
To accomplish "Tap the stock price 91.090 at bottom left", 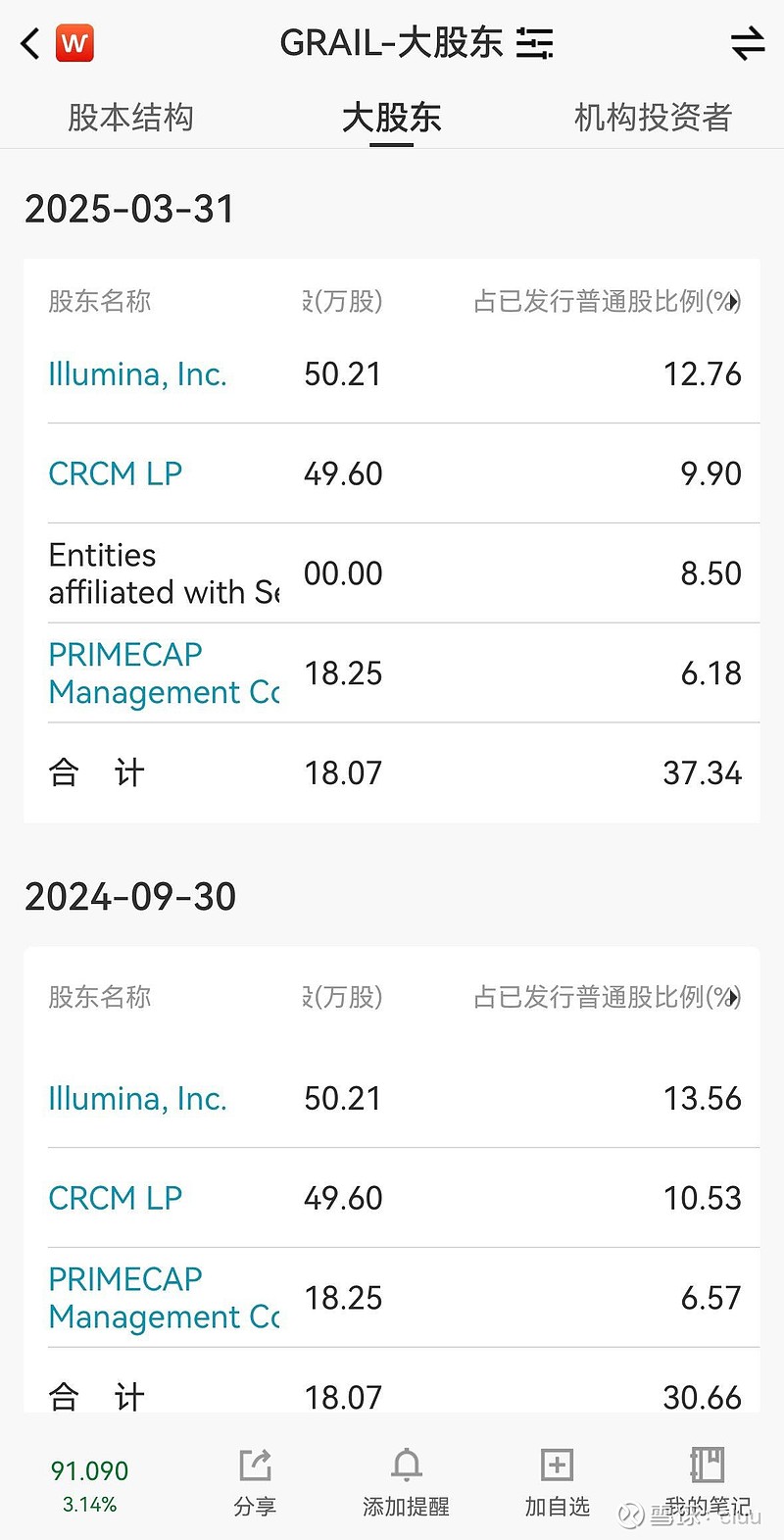I will coord(89,1470).
